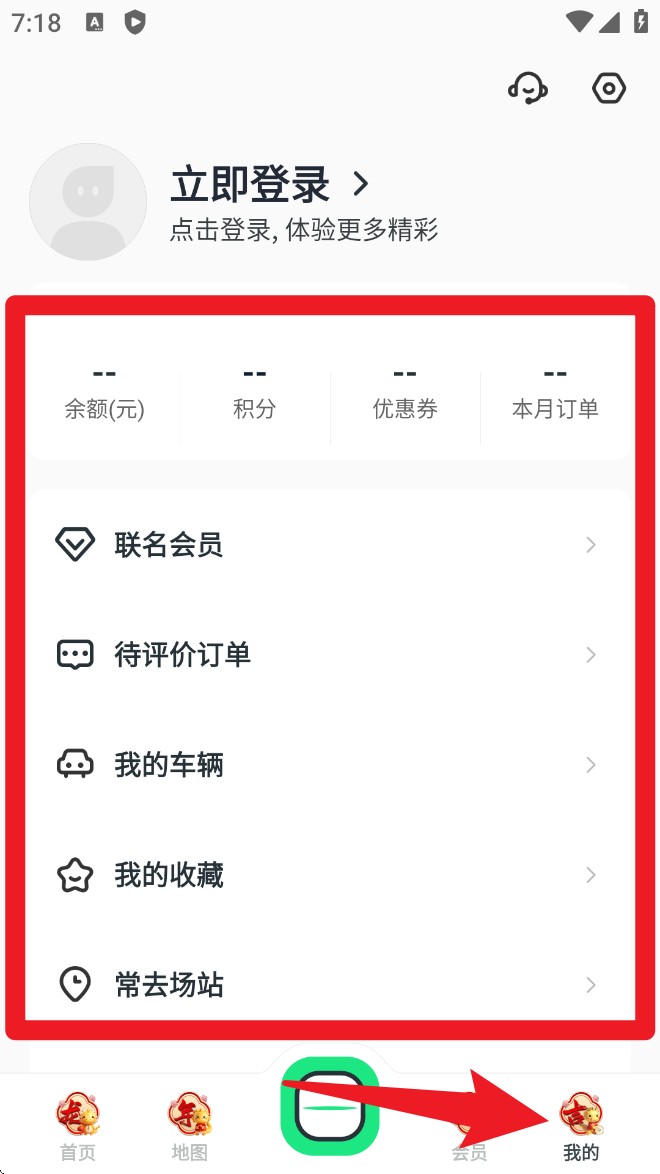
Task: Select the 常去场站 row
Action: coord(330,985)
